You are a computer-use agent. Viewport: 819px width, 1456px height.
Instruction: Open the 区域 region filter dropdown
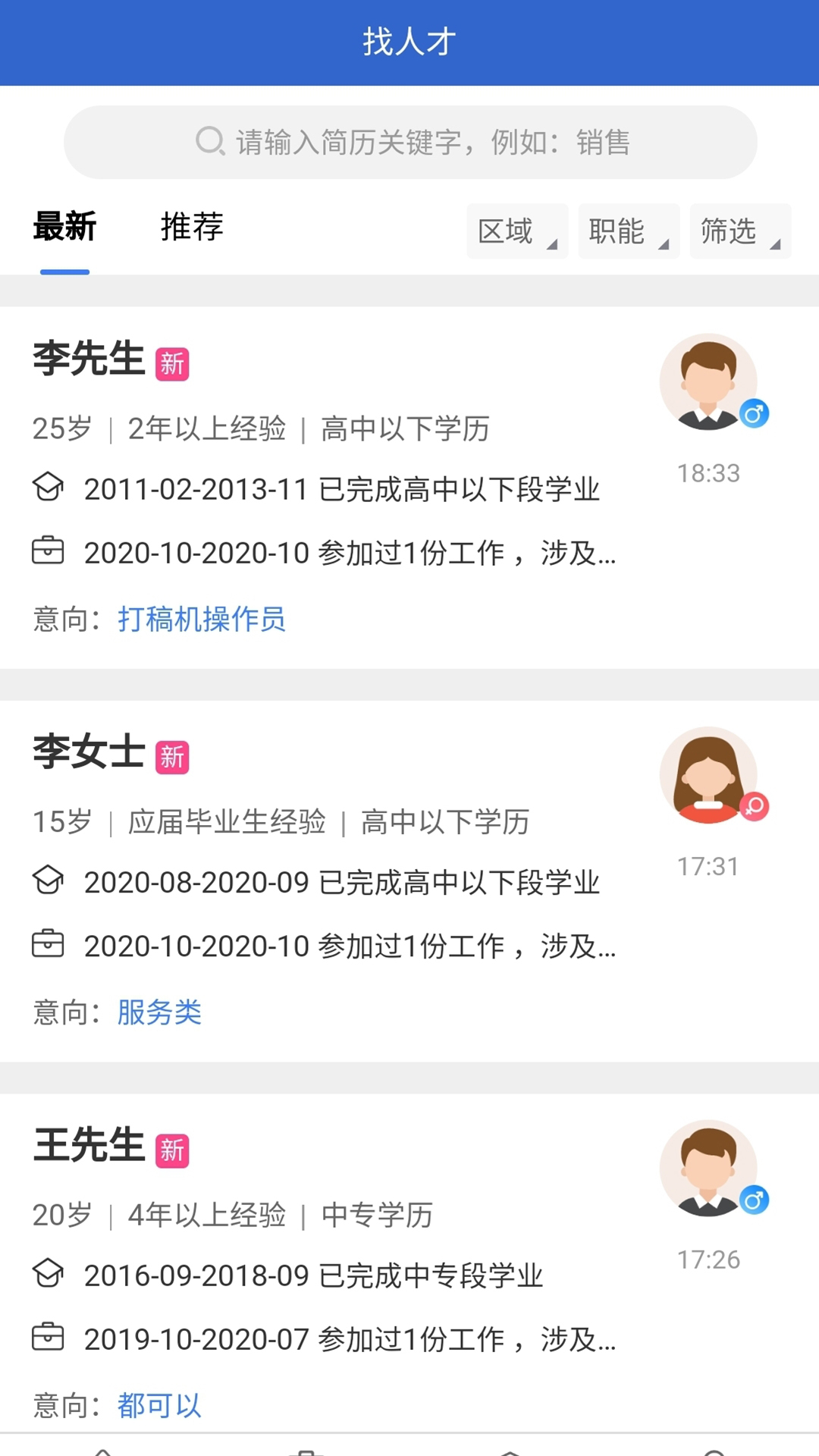coord(516,231)
